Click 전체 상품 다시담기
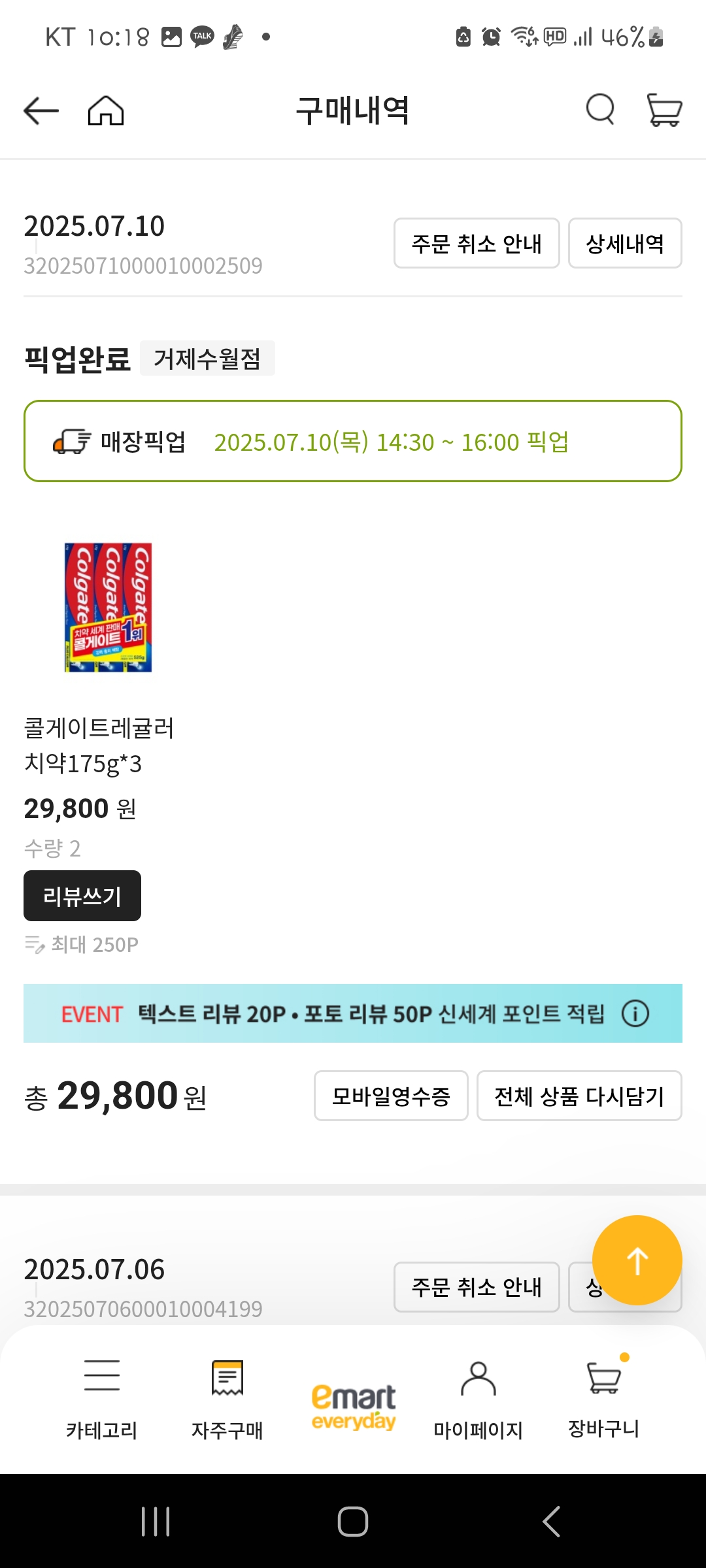This screenshot has width=706, height=1568. click(579, 1096)
